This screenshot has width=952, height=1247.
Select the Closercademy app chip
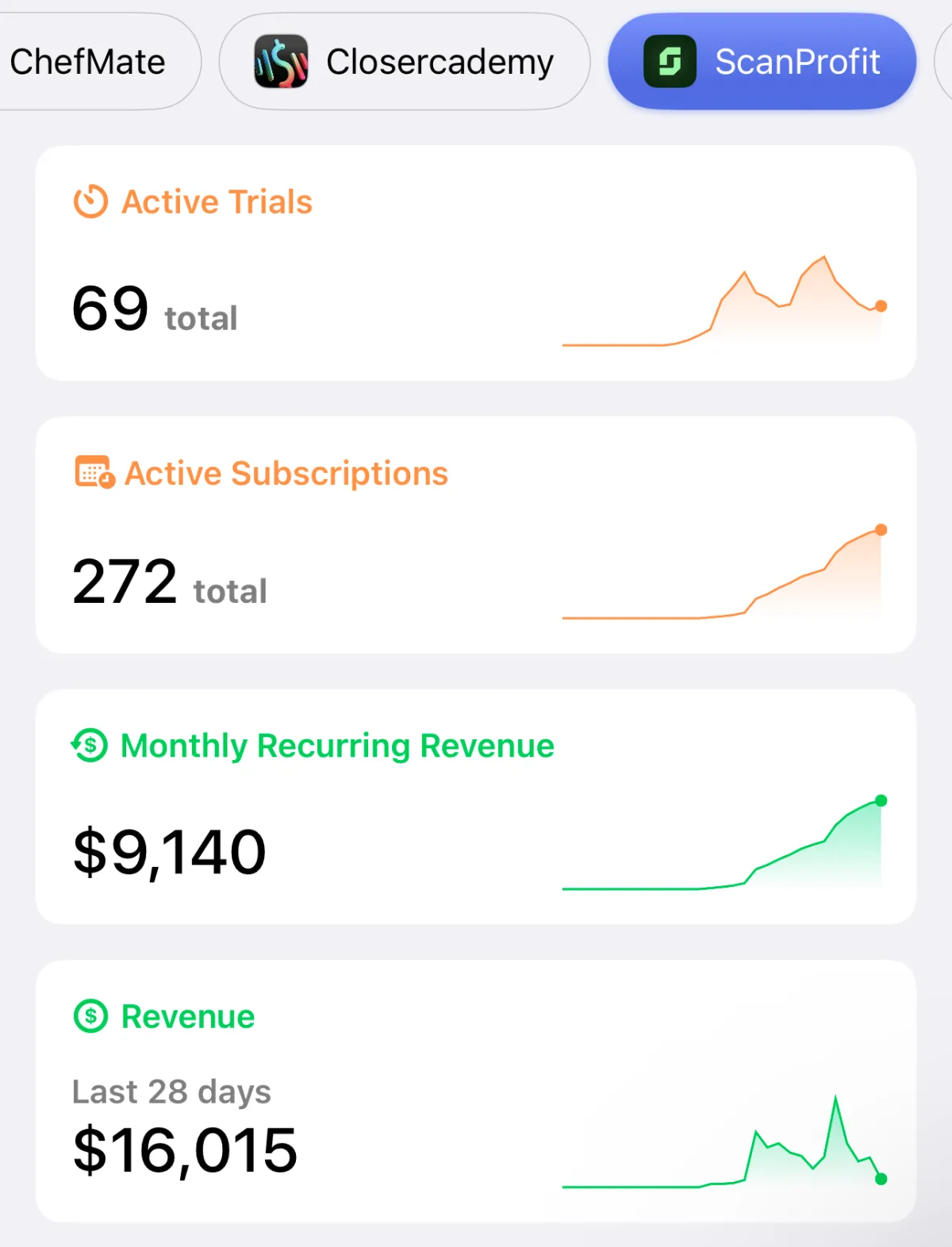(x=405, y=62)
